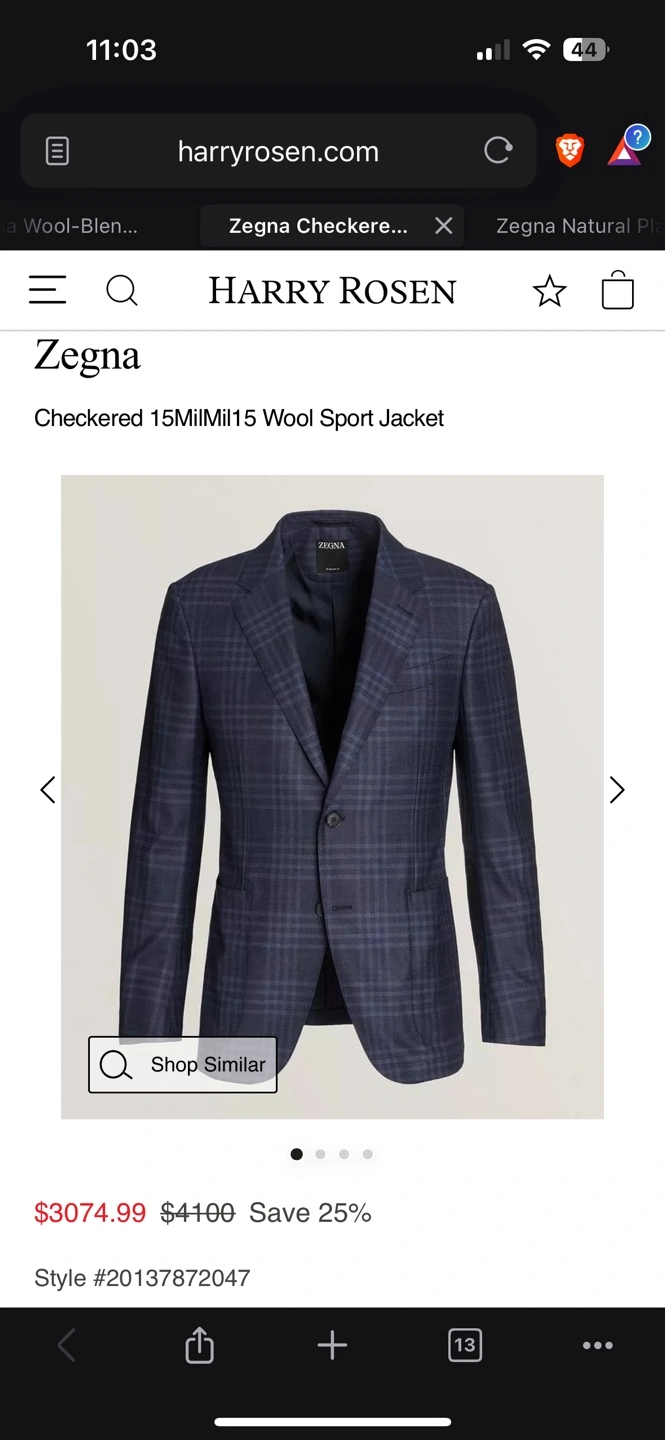Viewport: 665px width, 1440px height.
Task: Open a new browser tab
Action: [x=332, y=1345]
